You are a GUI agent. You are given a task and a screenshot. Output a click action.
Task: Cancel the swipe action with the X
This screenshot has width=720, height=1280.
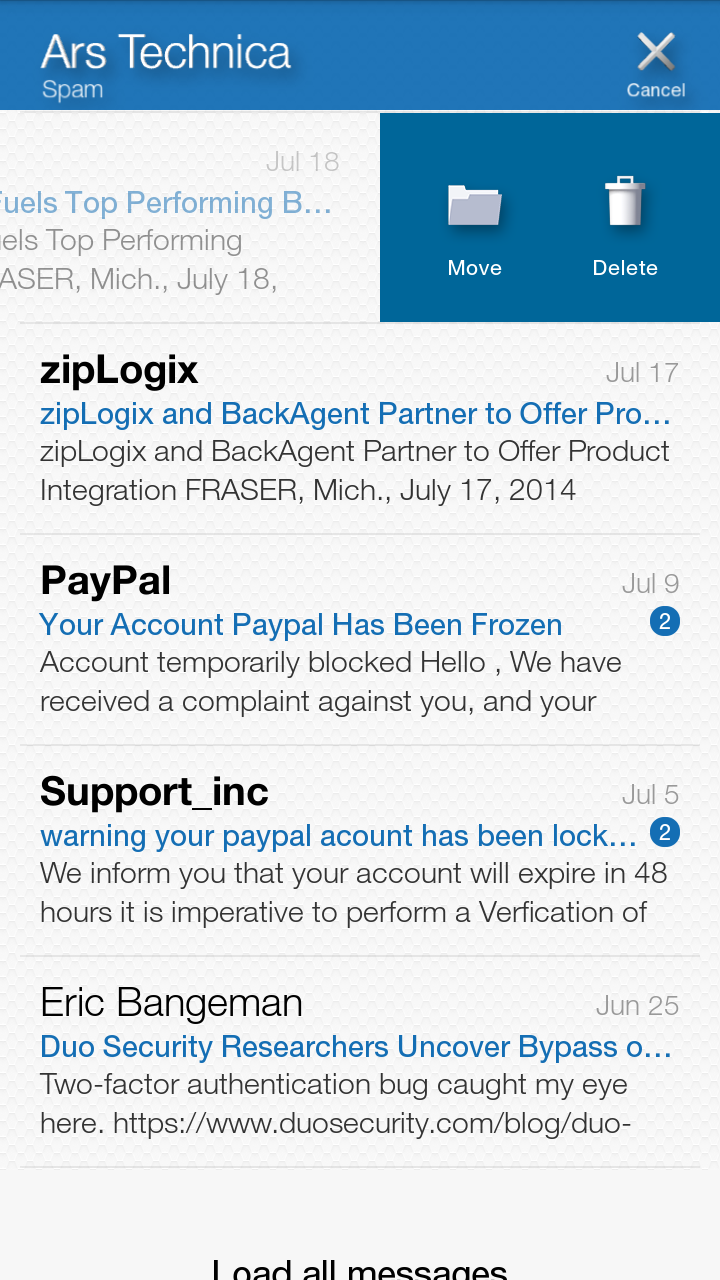656,62
